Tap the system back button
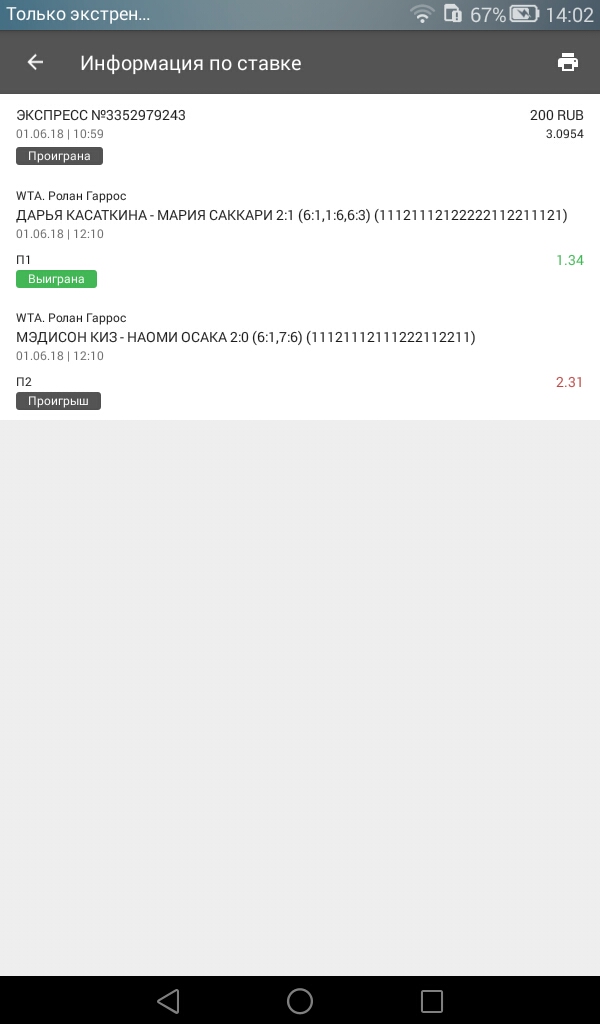 tap(168, 1000)
